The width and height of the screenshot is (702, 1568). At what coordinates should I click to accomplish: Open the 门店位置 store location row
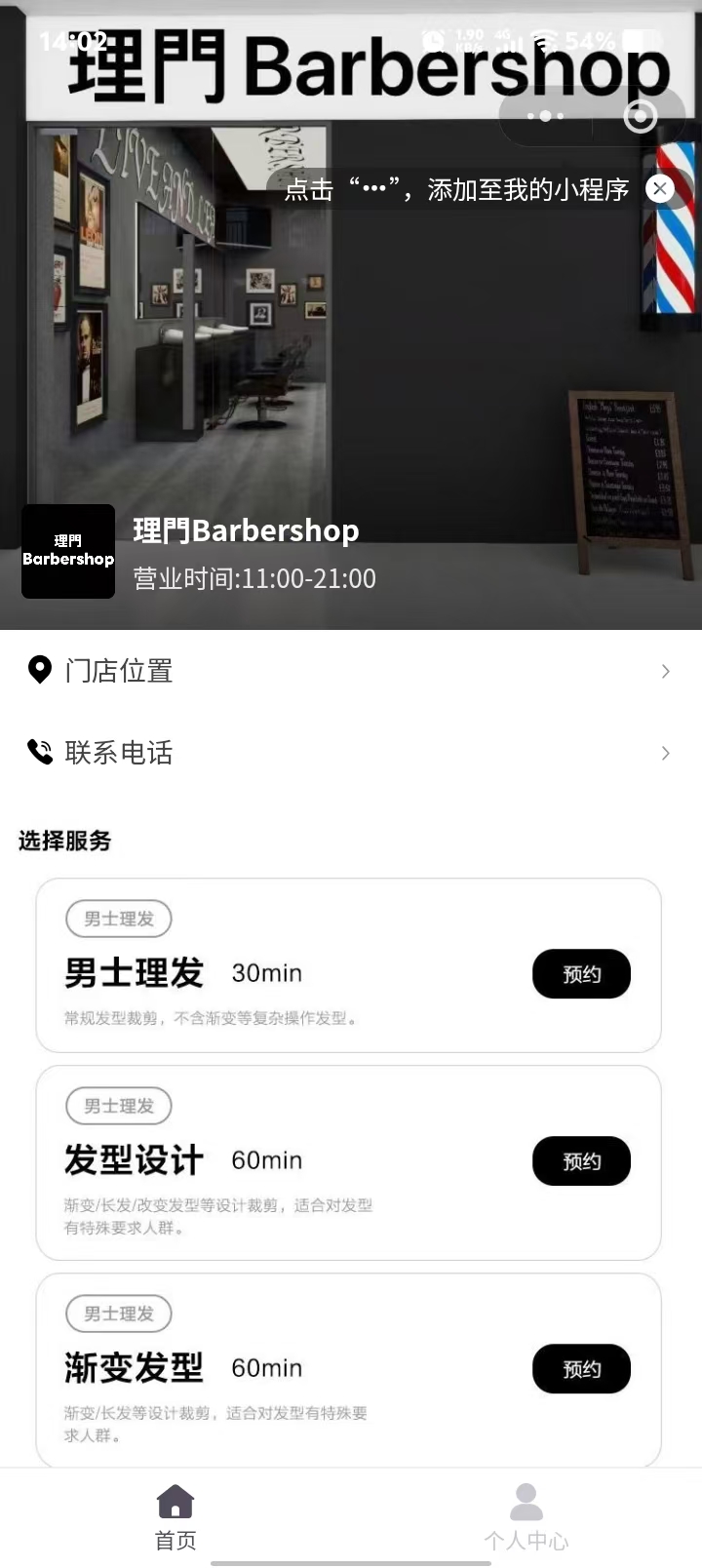pos(349,671)
